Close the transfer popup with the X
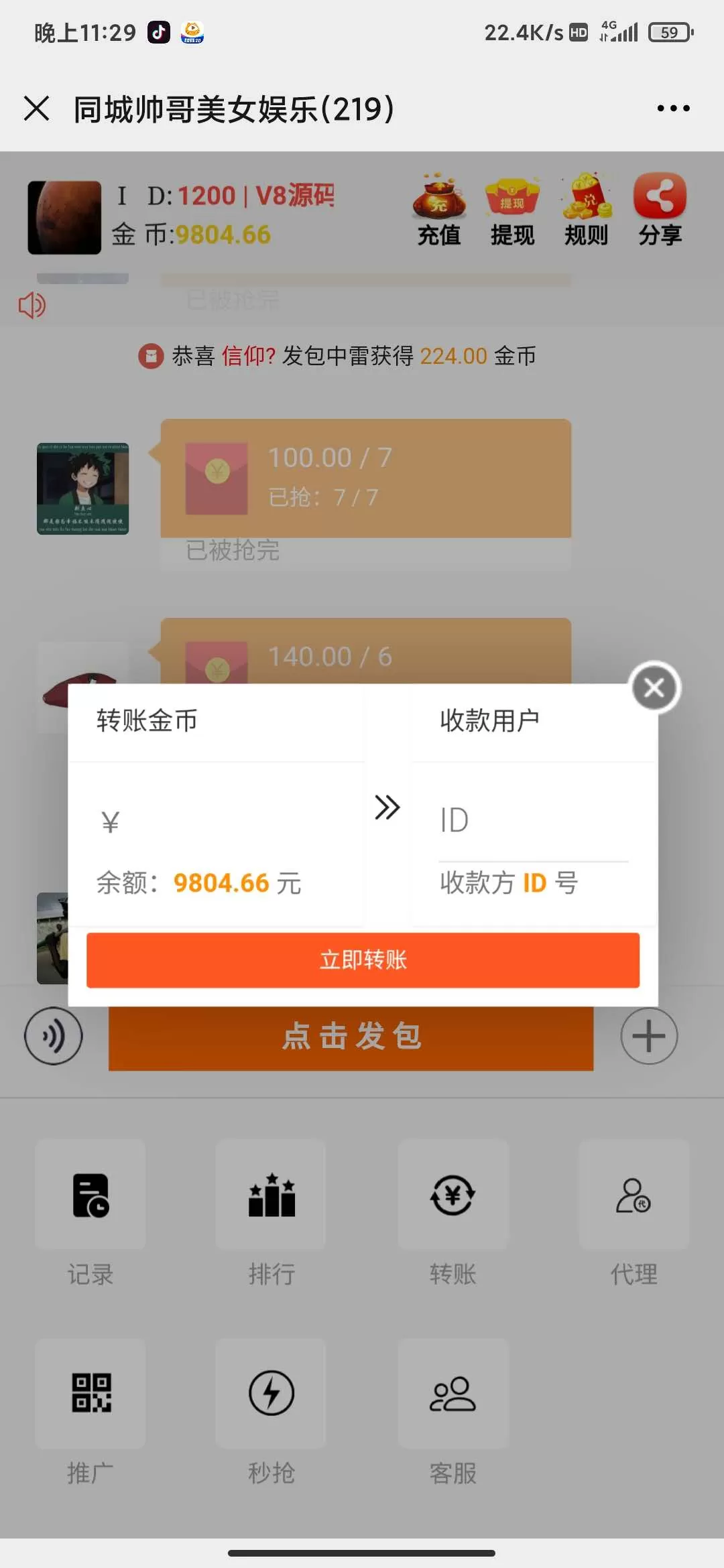This screenshot has width=724, height=1568. (x=654, y=688)
